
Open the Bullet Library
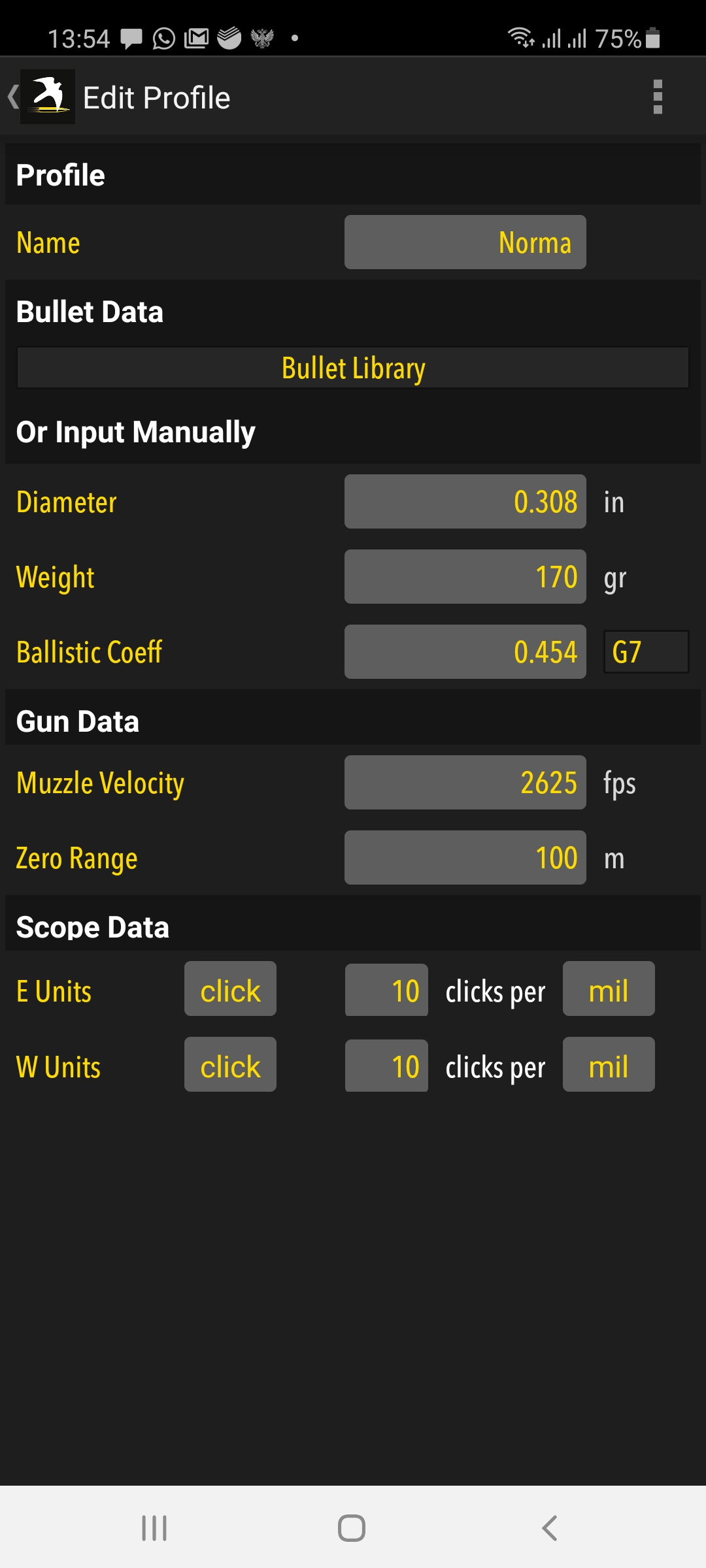coord(353,368)
